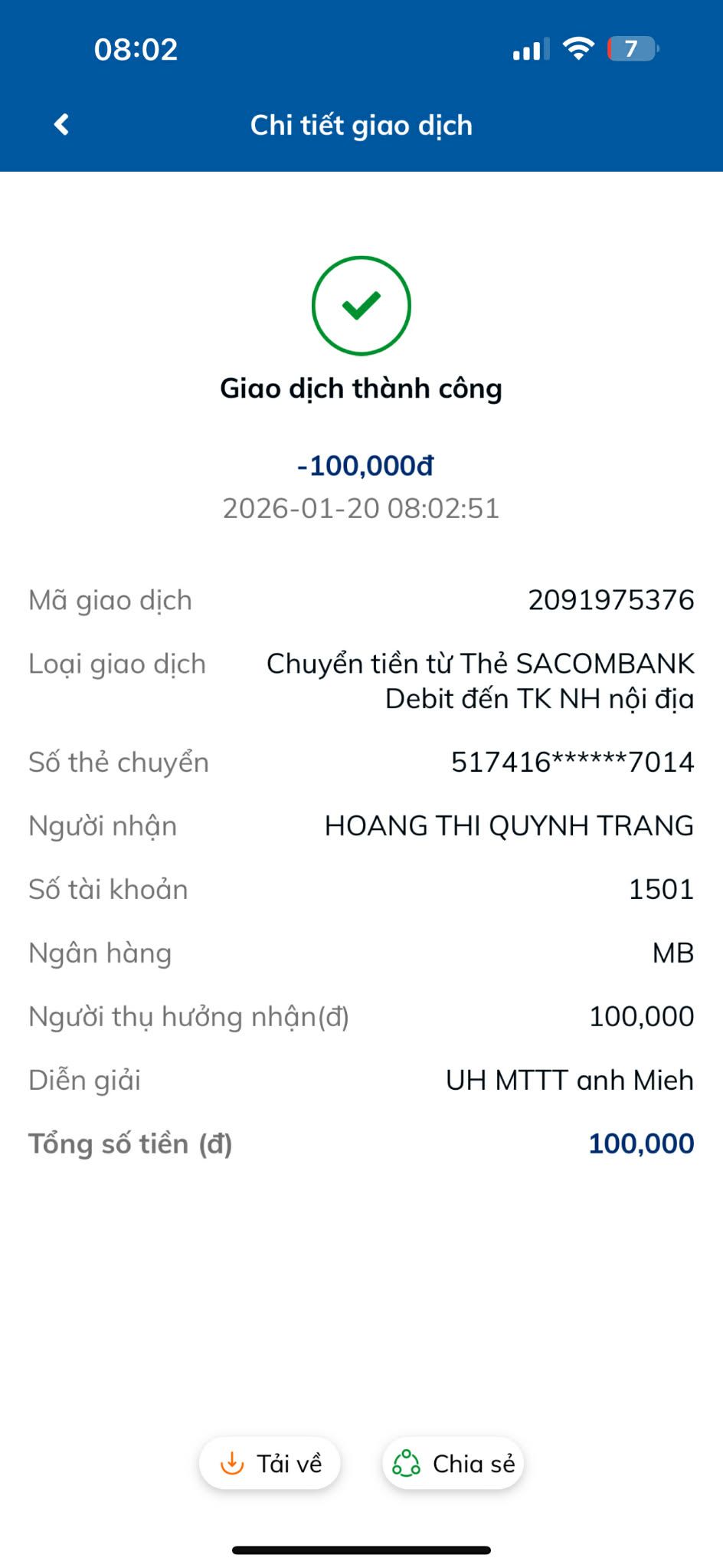Go back from transaction details

tap(61, 124)
